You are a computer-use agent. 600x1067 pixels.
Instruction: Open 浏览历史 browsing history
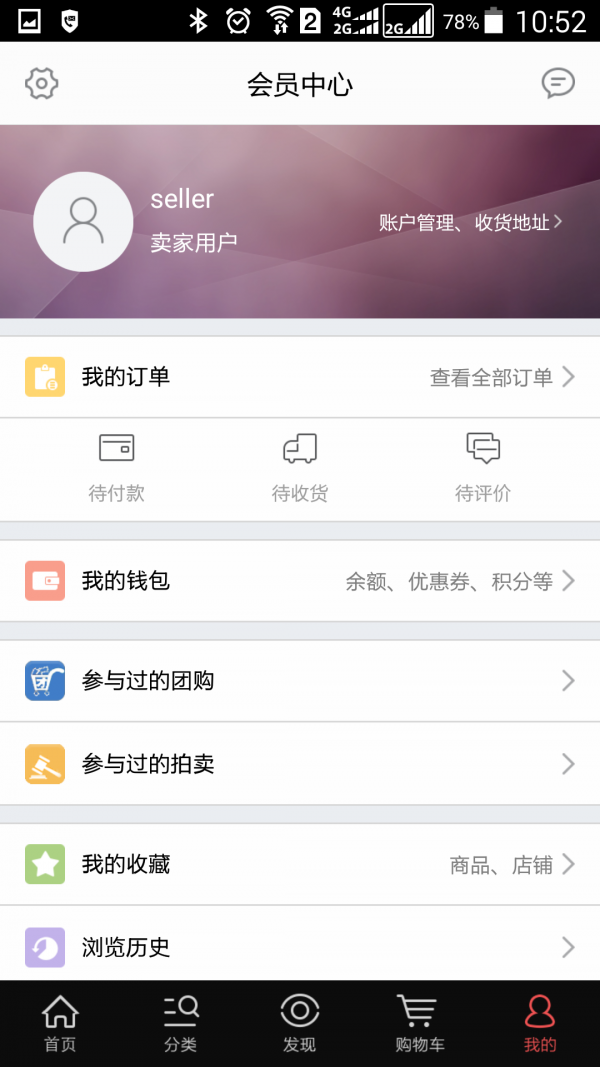tap(300, 946)
